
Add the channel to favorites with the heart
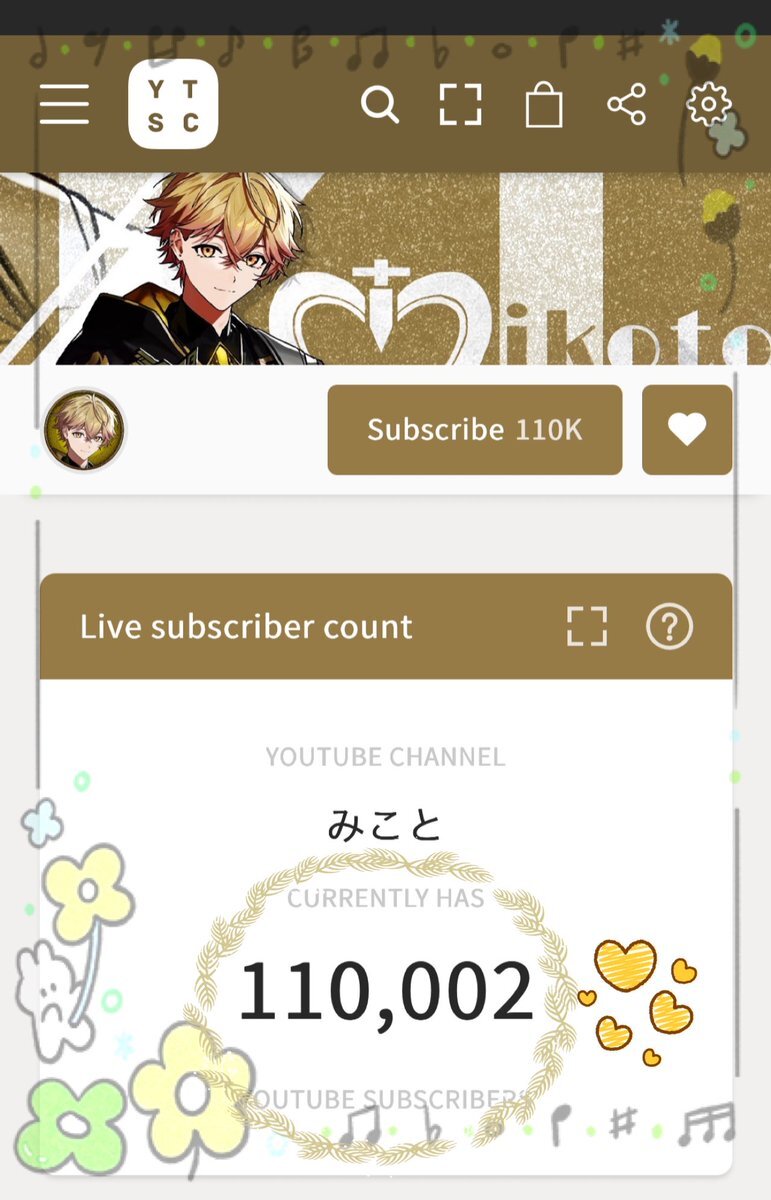(x=687, y=430)
